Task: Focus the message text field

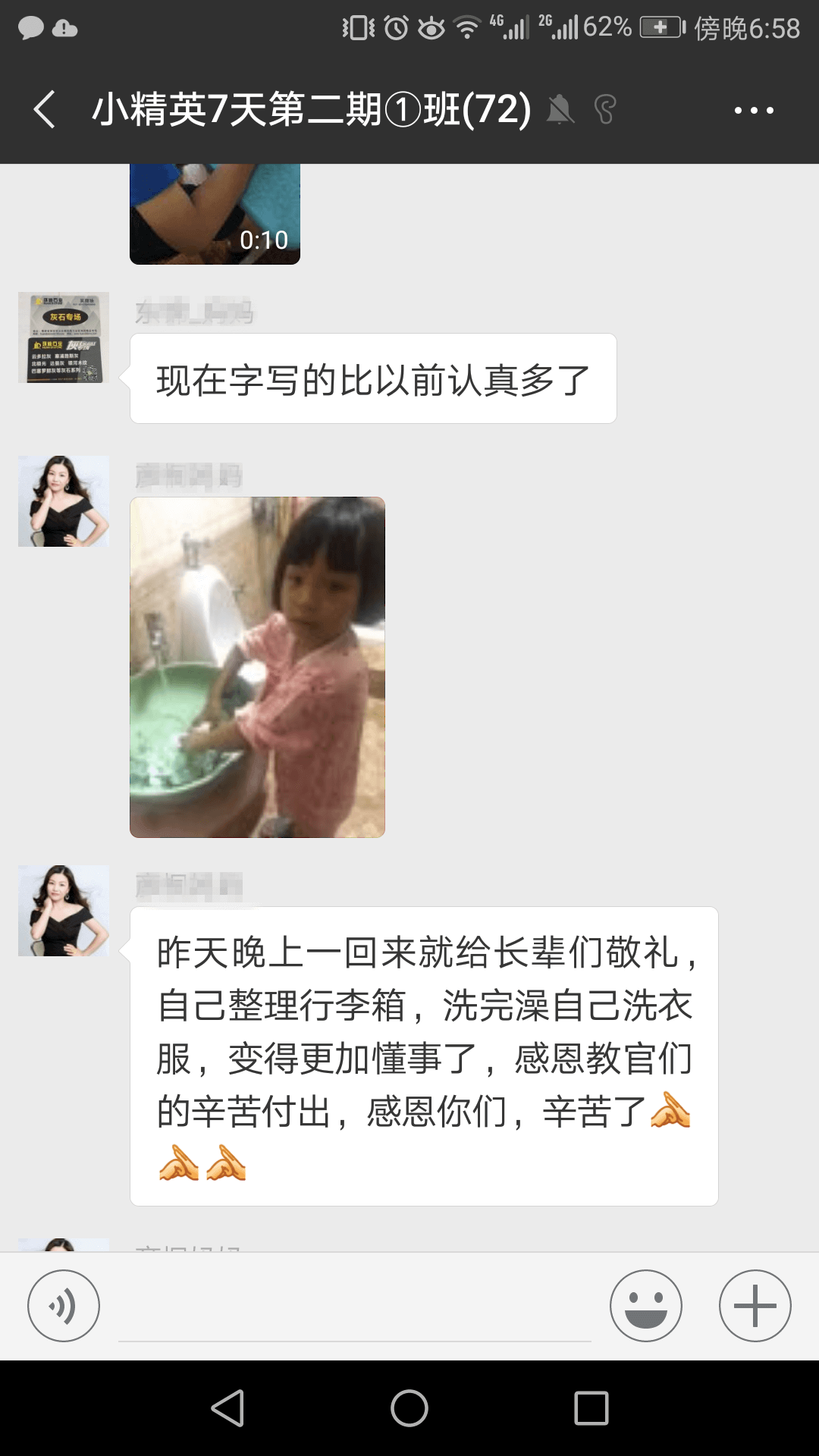Action: (x=355, y=1307)
